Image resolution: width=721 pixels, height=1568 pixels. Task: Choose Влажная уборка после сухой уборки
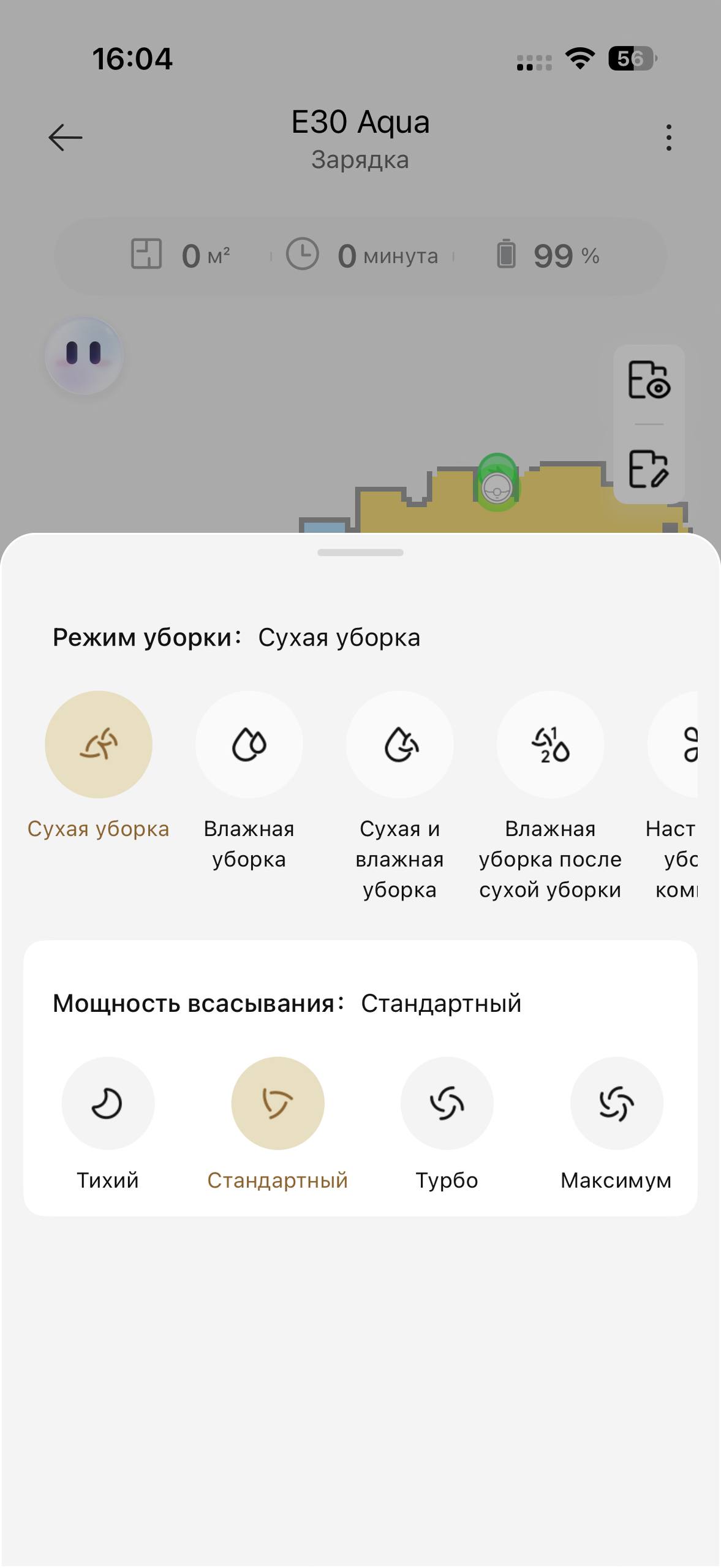[x=550, y=745]
